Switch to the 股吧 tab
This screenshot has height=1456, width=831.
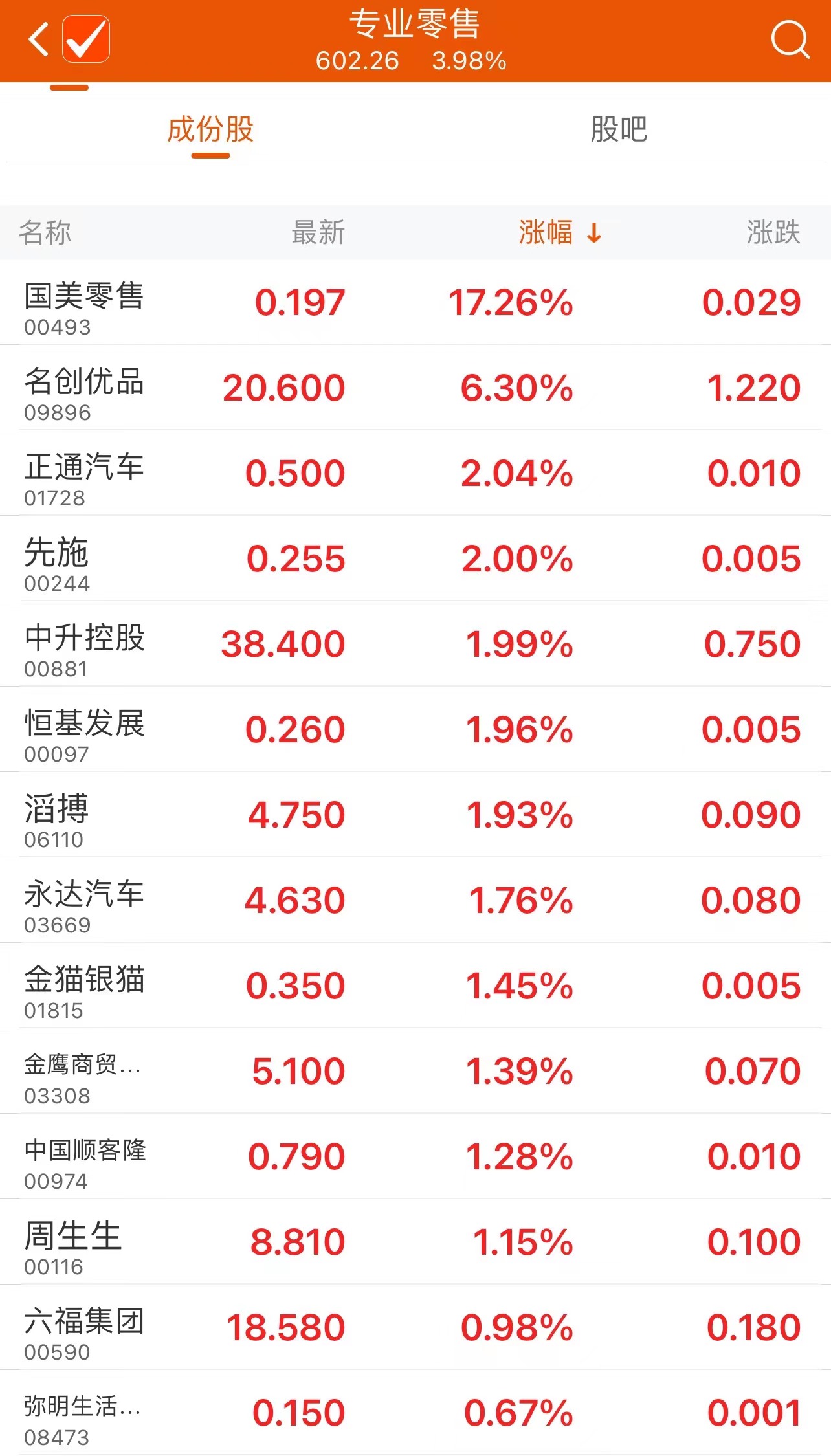[x=619, y=129]
